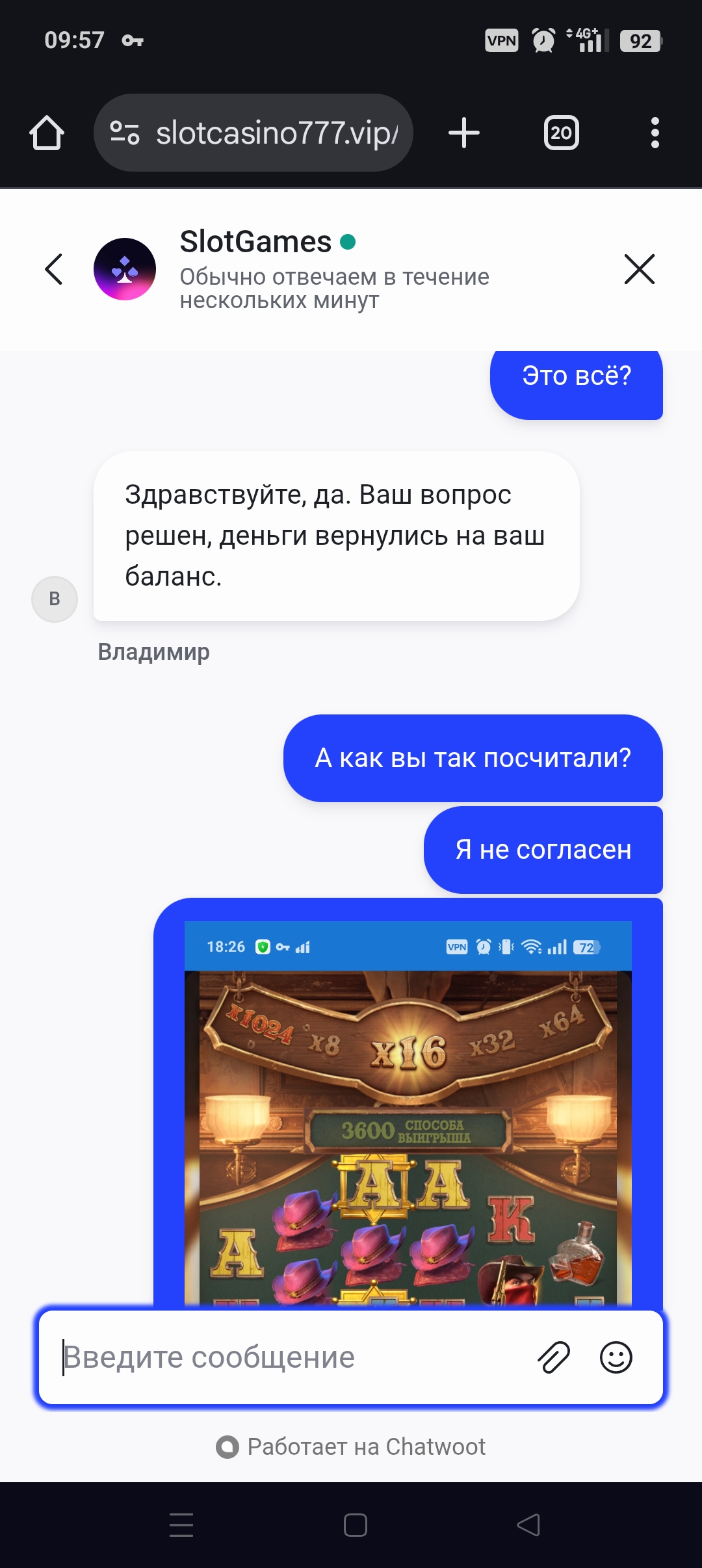Screen dimensions: 702x1568
Task: Attach a file with the paperclip icon
Action: point(554,1357)
